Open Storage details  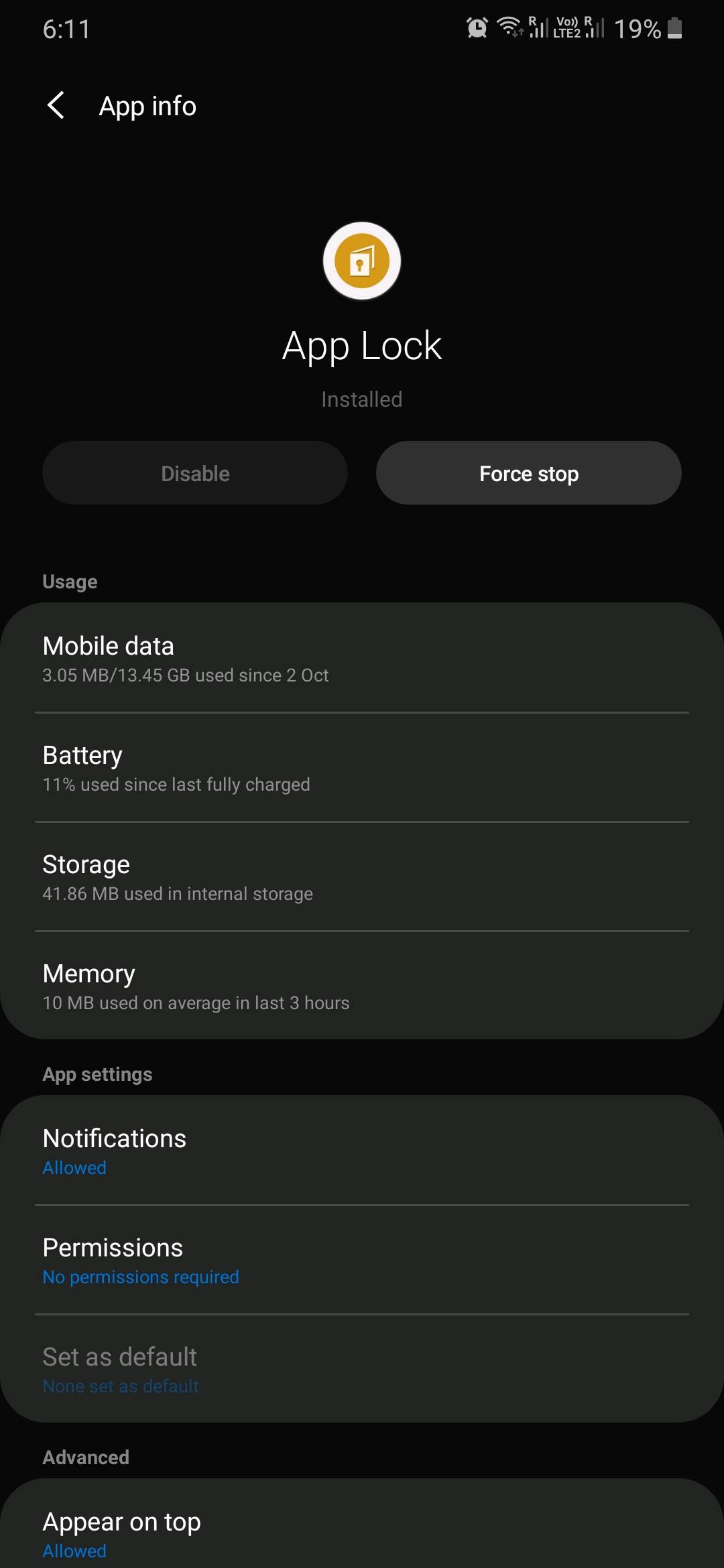coord(362,877)
